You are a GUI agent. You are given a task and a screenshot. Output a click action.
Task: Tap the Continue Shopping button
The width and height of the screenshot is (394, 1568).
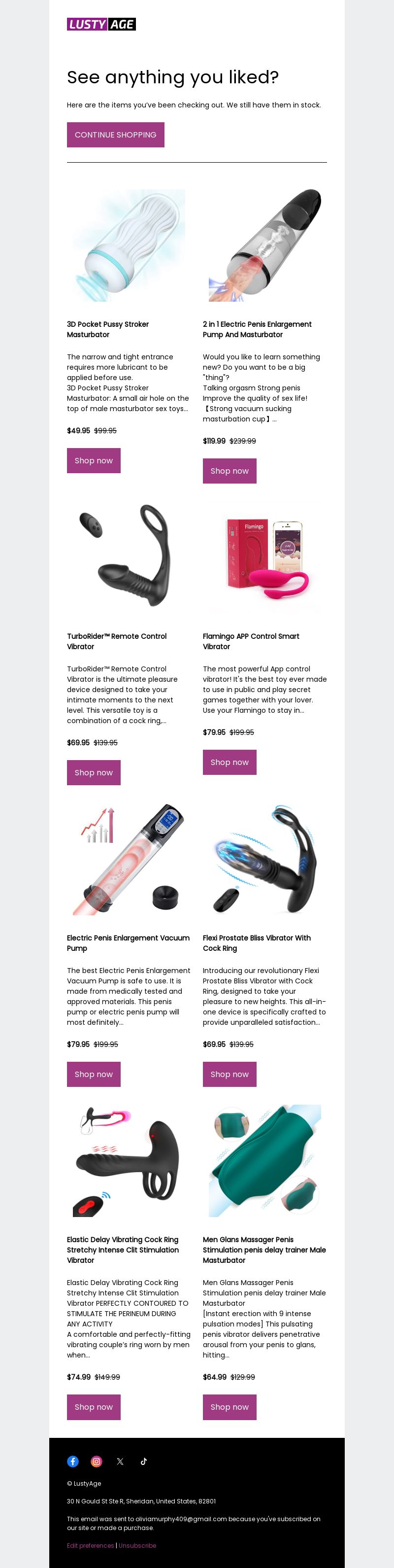pos(116,135)
